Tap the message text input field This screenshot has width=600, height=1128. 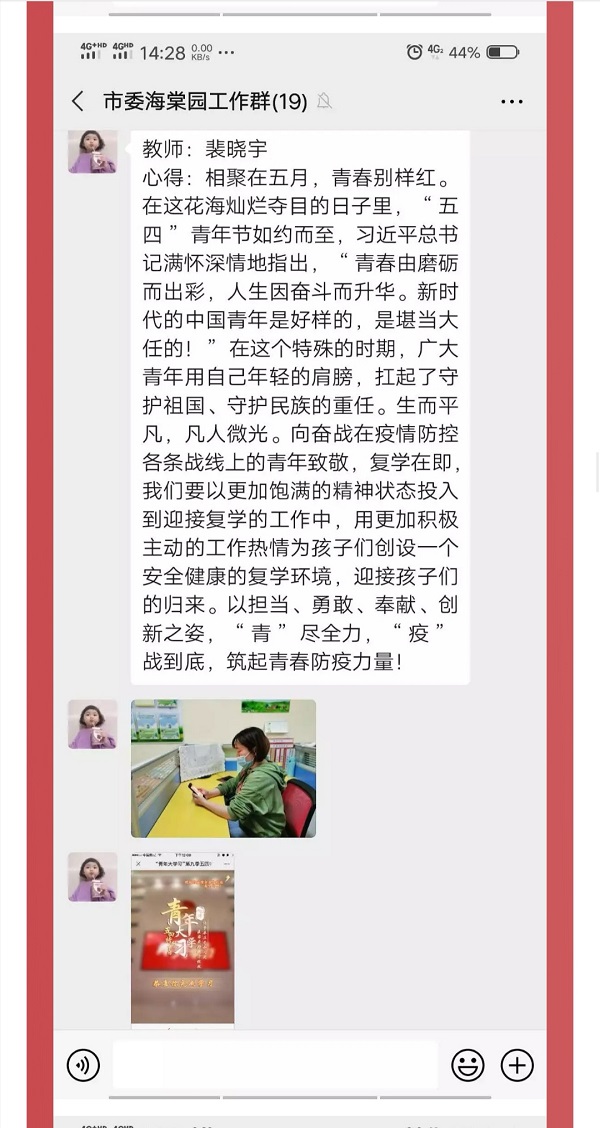tap(275, 1065)
